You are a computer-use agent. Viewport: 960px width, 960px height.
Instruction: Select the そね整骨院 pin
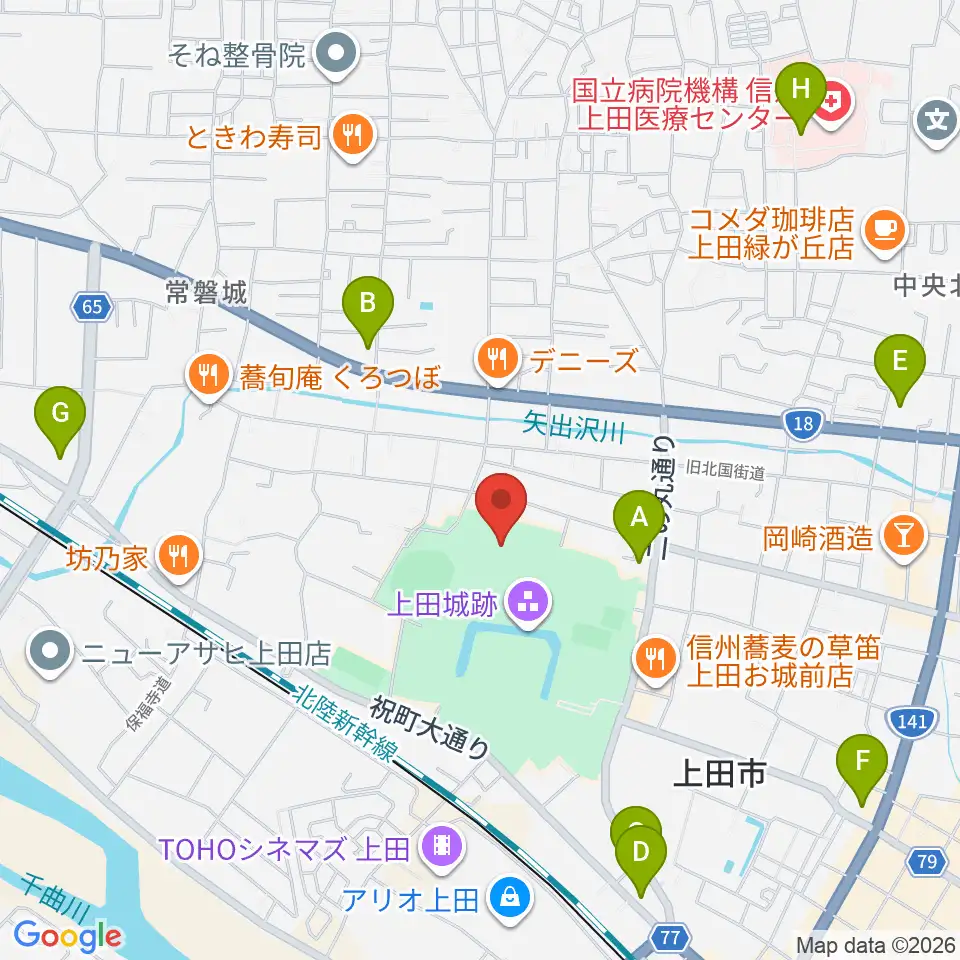[336, 56]
